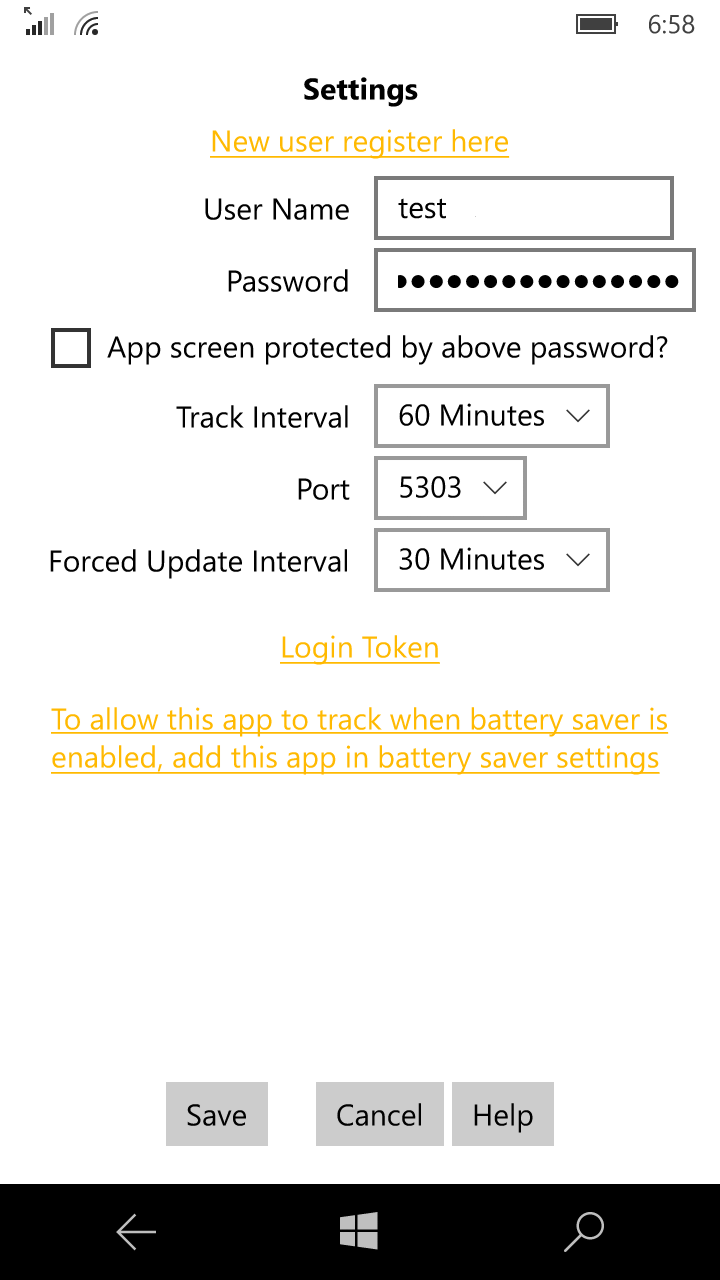Open the Port dropdown
The image size is (720, 1280).
tap(450, 488)
